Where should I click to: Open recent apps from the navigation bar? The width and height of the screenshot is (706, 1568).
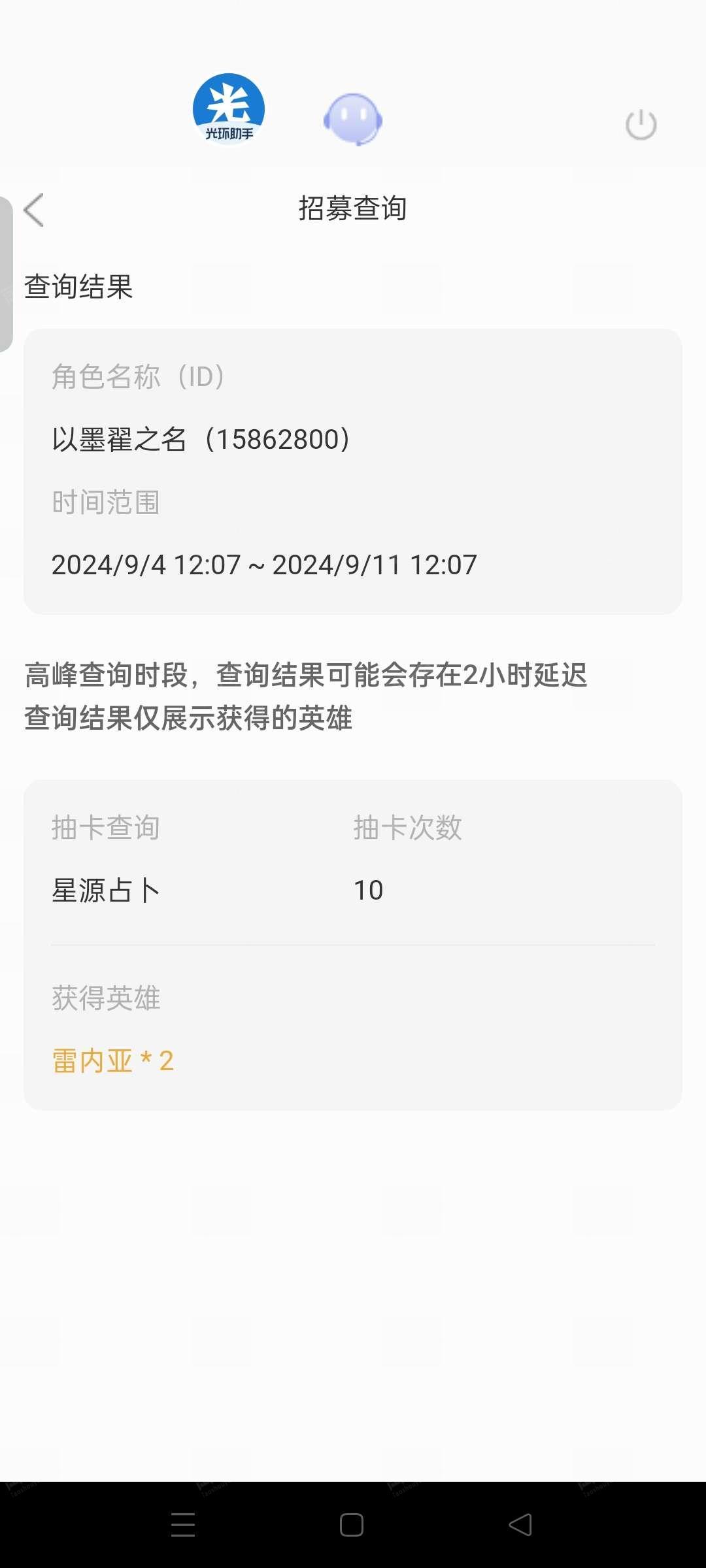tap(183, 1525)
